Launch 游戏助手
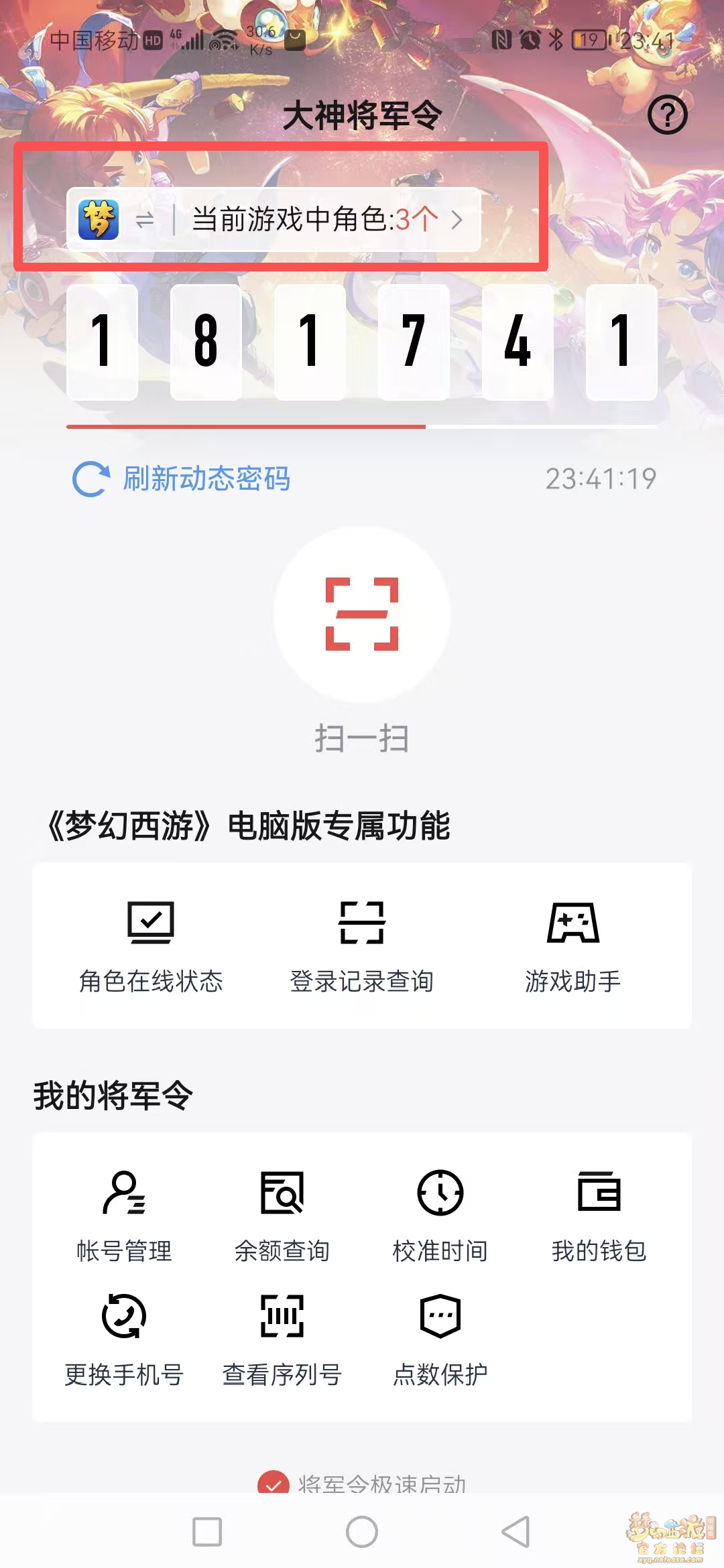 (x=572, y=946)
